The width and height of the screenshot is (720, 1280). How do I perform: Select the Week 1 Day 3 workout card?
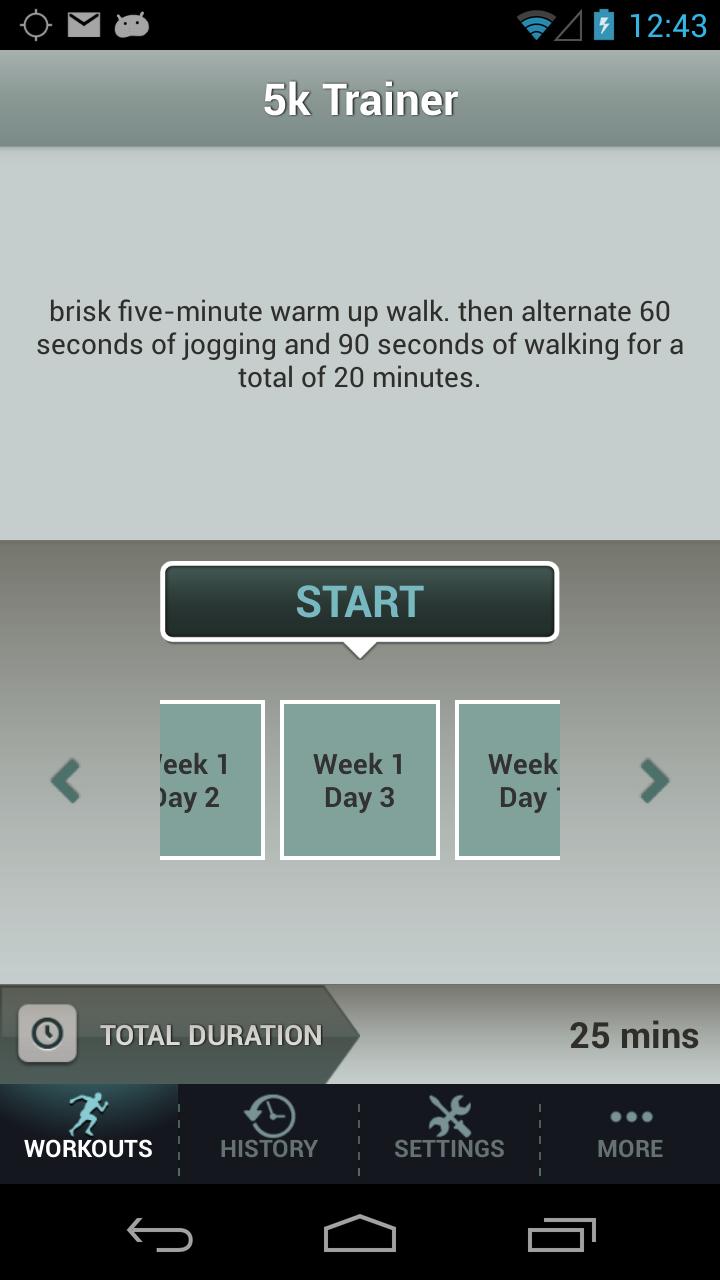point(360,779)
